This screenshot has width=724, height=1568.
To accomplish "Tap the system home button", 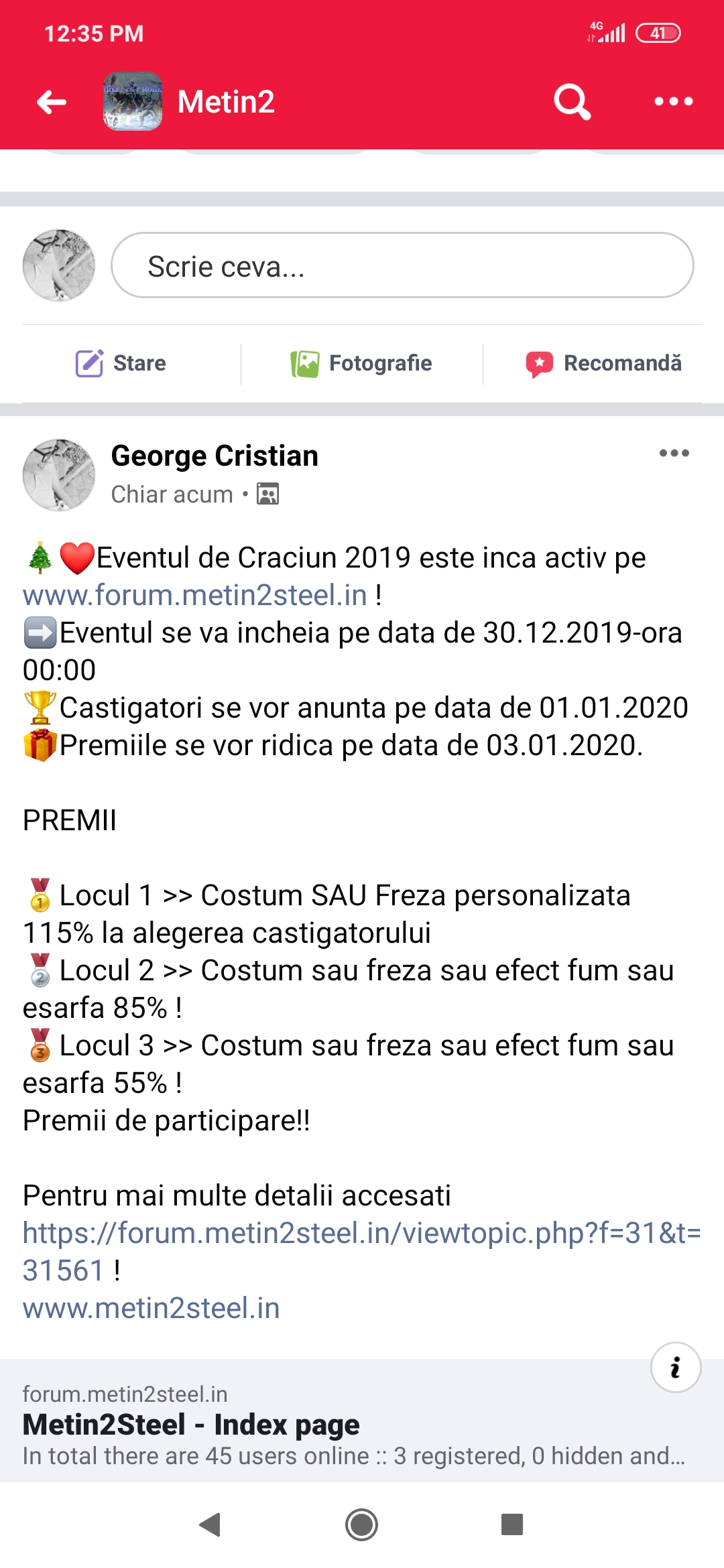I will (362, 1525).
